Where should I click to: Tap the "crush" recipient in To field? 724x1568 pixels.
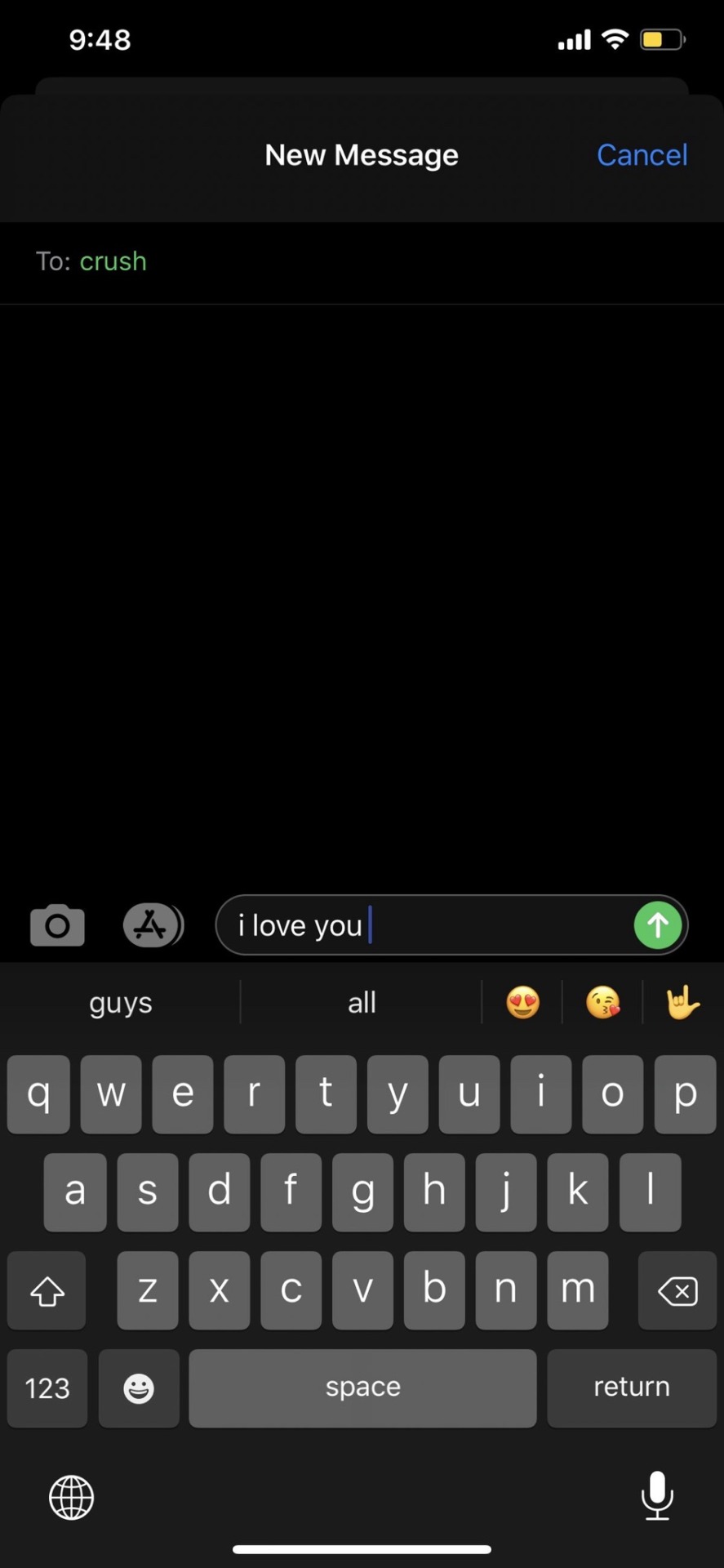point(113,261)
